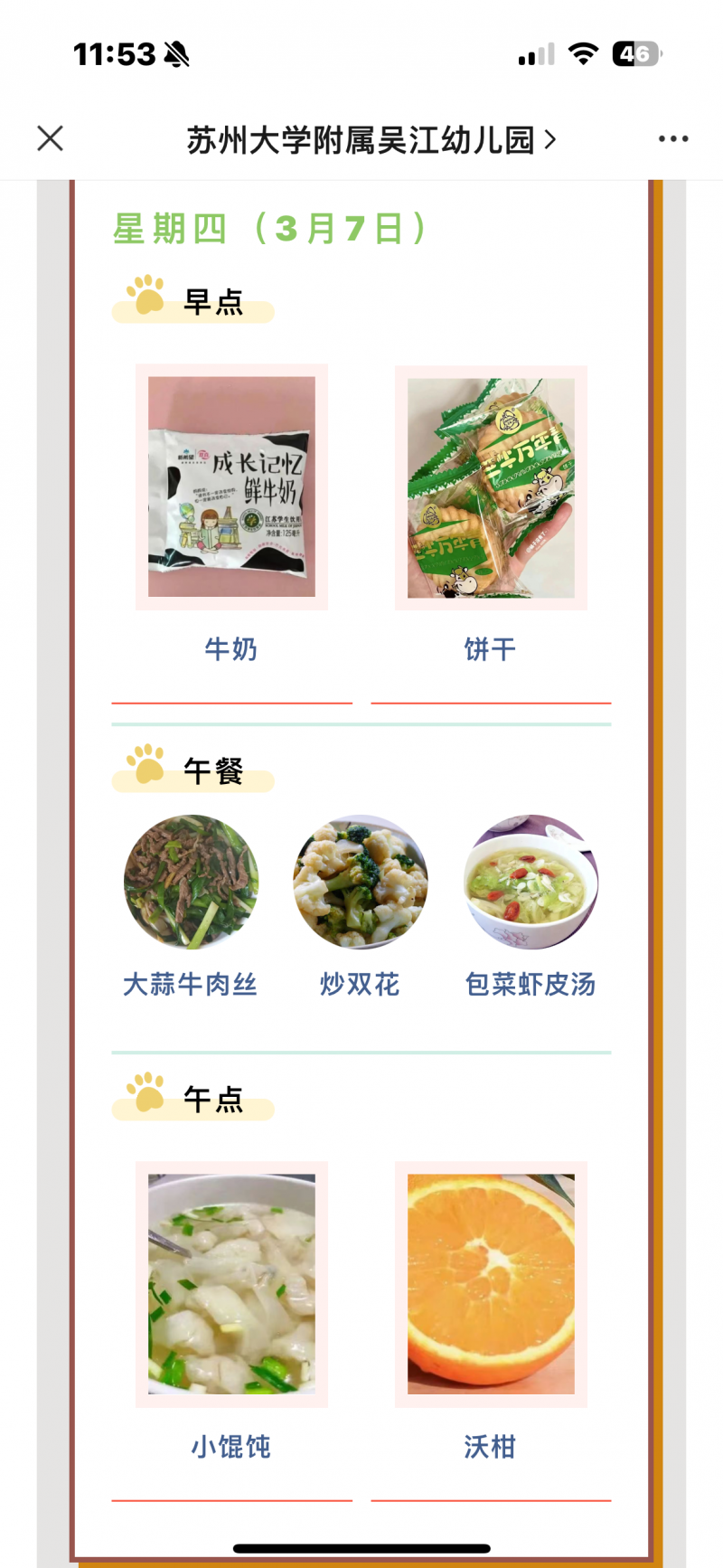Close the article page
The image size is (723, 1568).
[x=51, y=138]
